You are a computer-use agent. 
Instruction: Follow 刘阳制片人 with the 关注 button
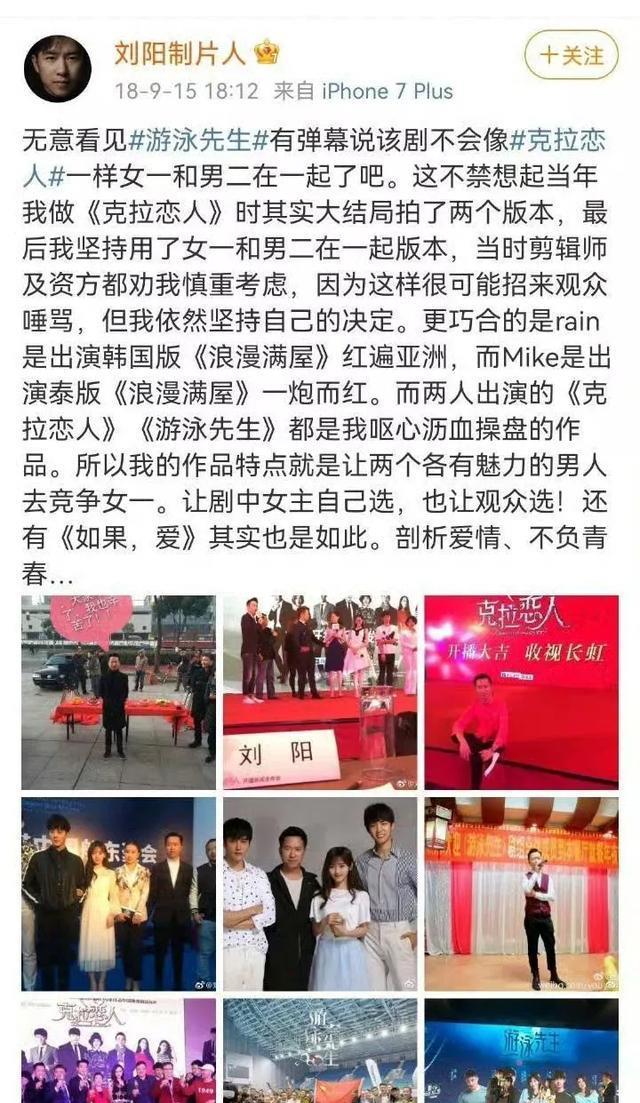pyautogui.click(x=572, y=54)
